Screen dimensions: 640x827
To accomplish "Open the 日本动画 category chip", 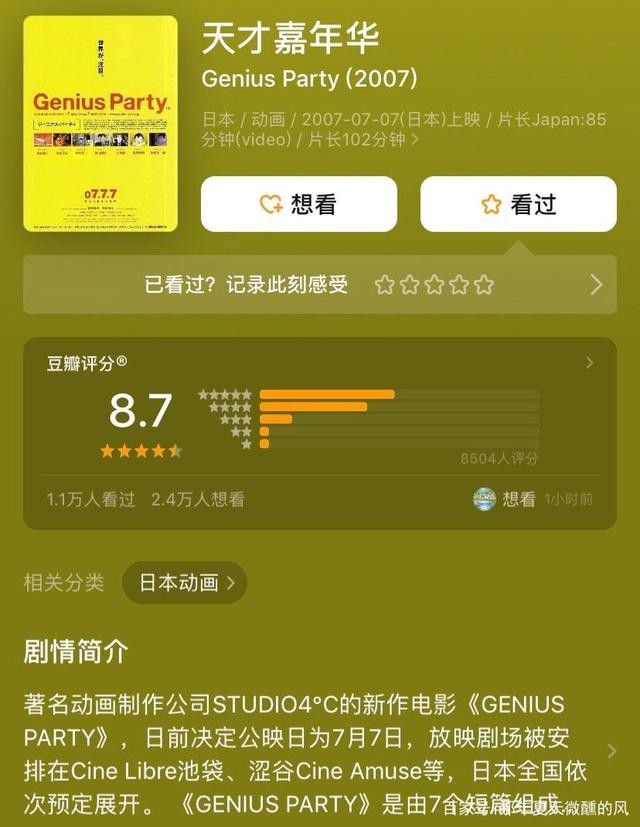I will pos(184,582).
